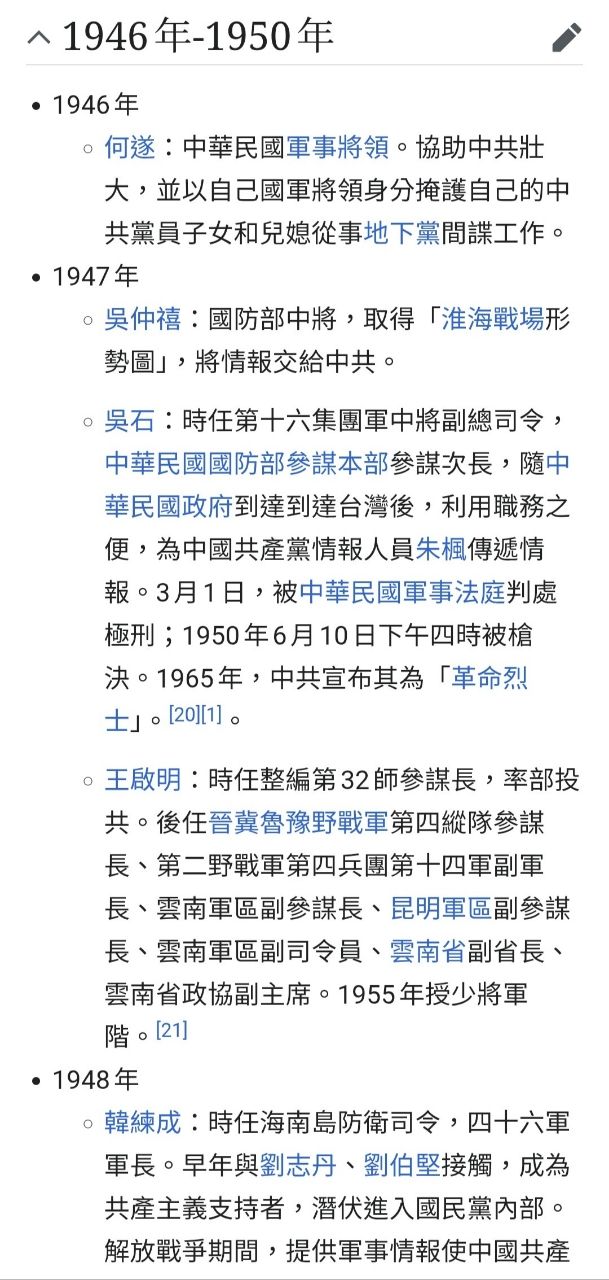The image size is (609, 1280).
Task: Visit the 中華民國軍事法庭 link
Action: [402, 592]
